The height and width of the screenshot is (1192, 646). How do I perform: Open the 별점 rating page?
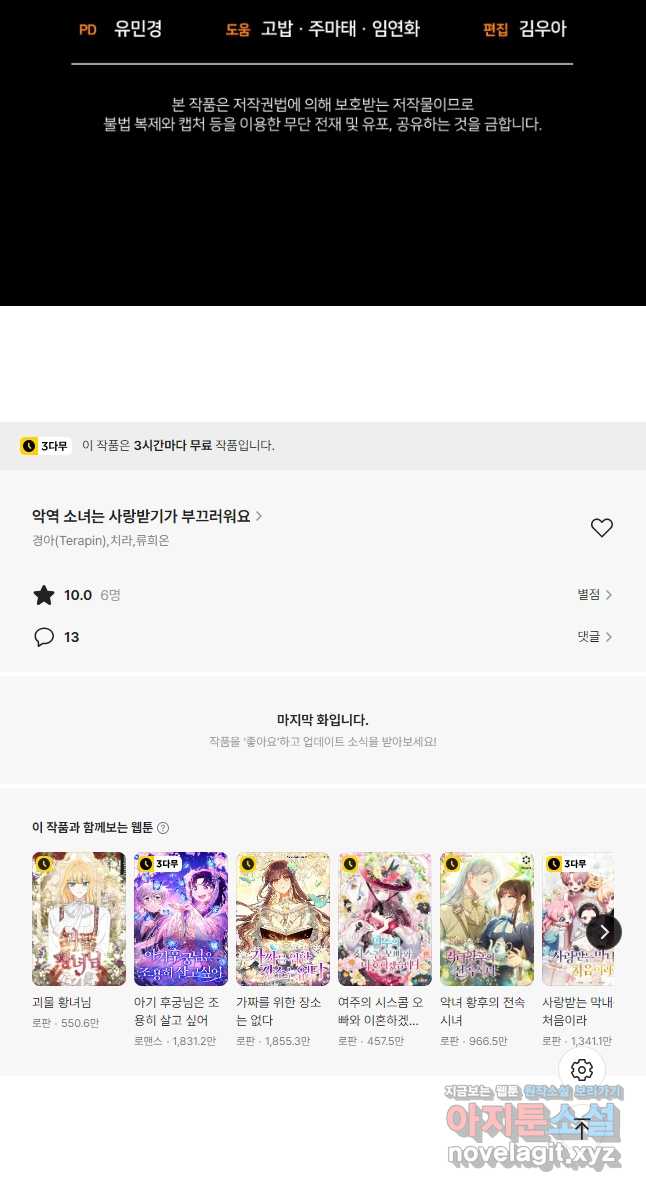pos(594,595)
